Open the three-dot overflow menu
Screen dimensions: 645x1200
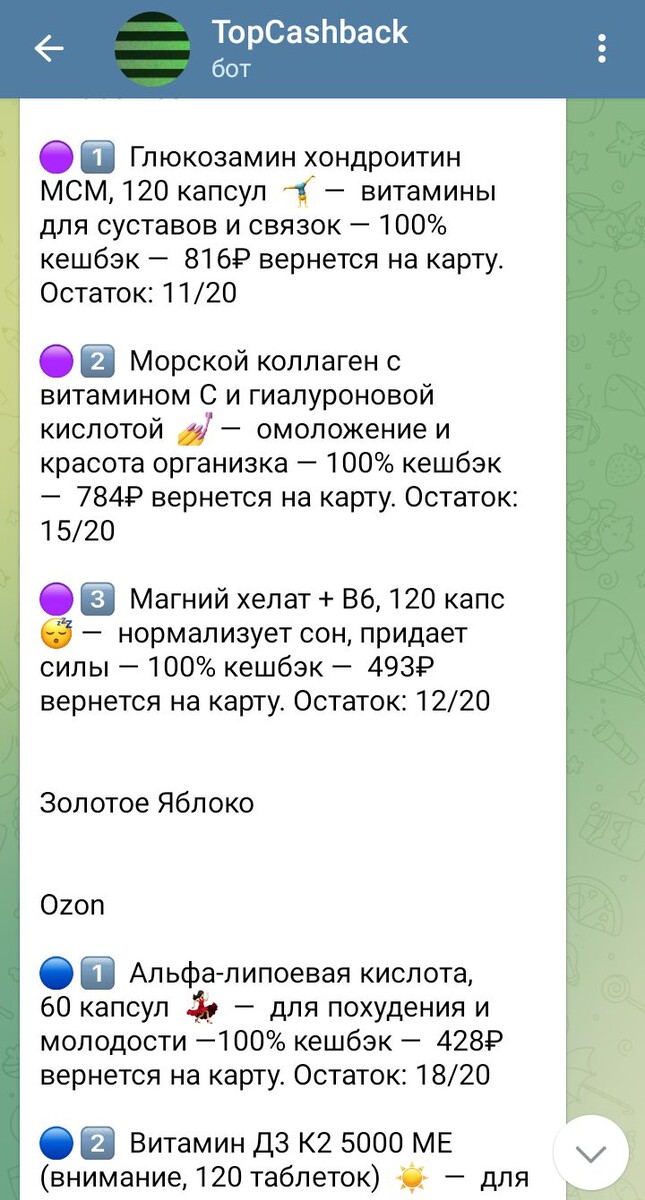(x=602, y=49)
